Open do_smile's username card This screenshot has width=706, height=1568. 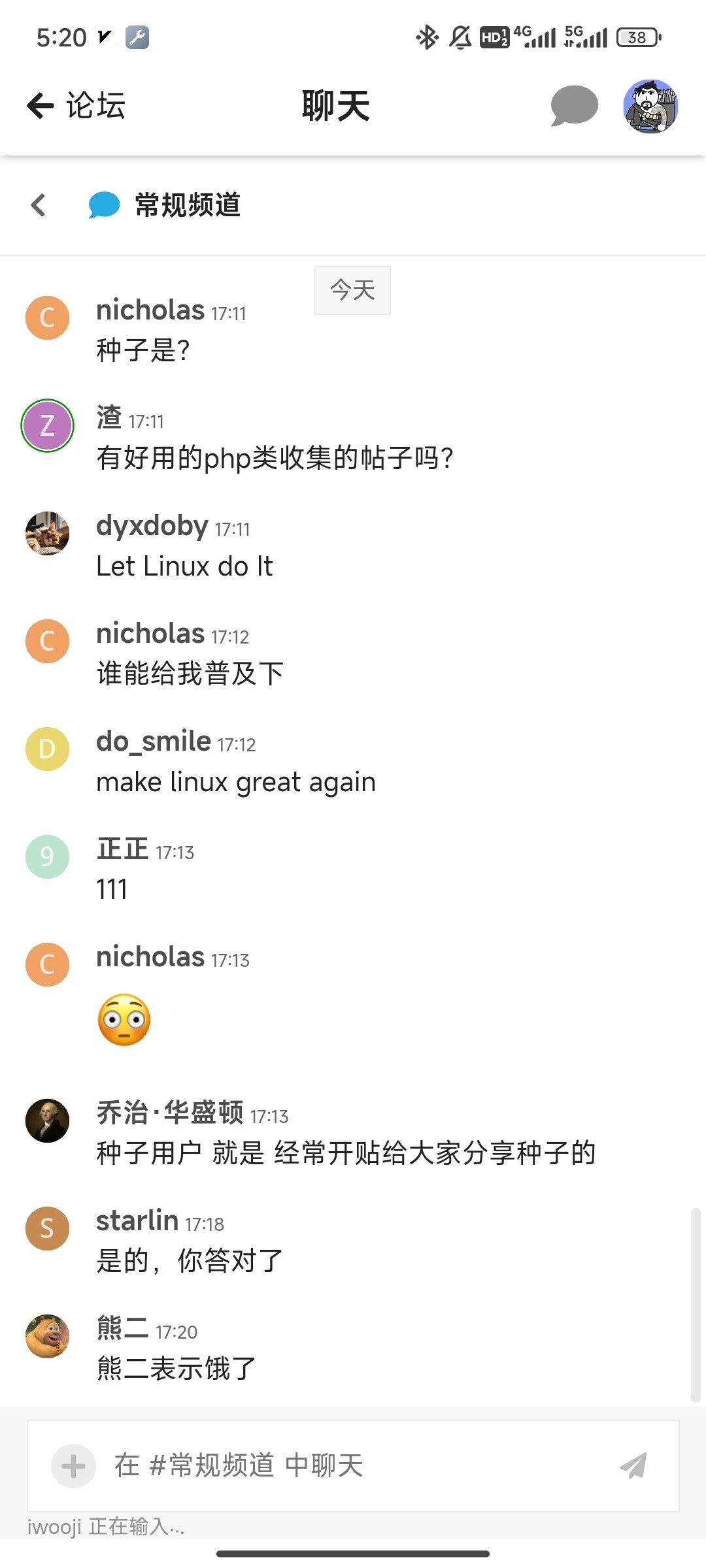pos(154,742)
